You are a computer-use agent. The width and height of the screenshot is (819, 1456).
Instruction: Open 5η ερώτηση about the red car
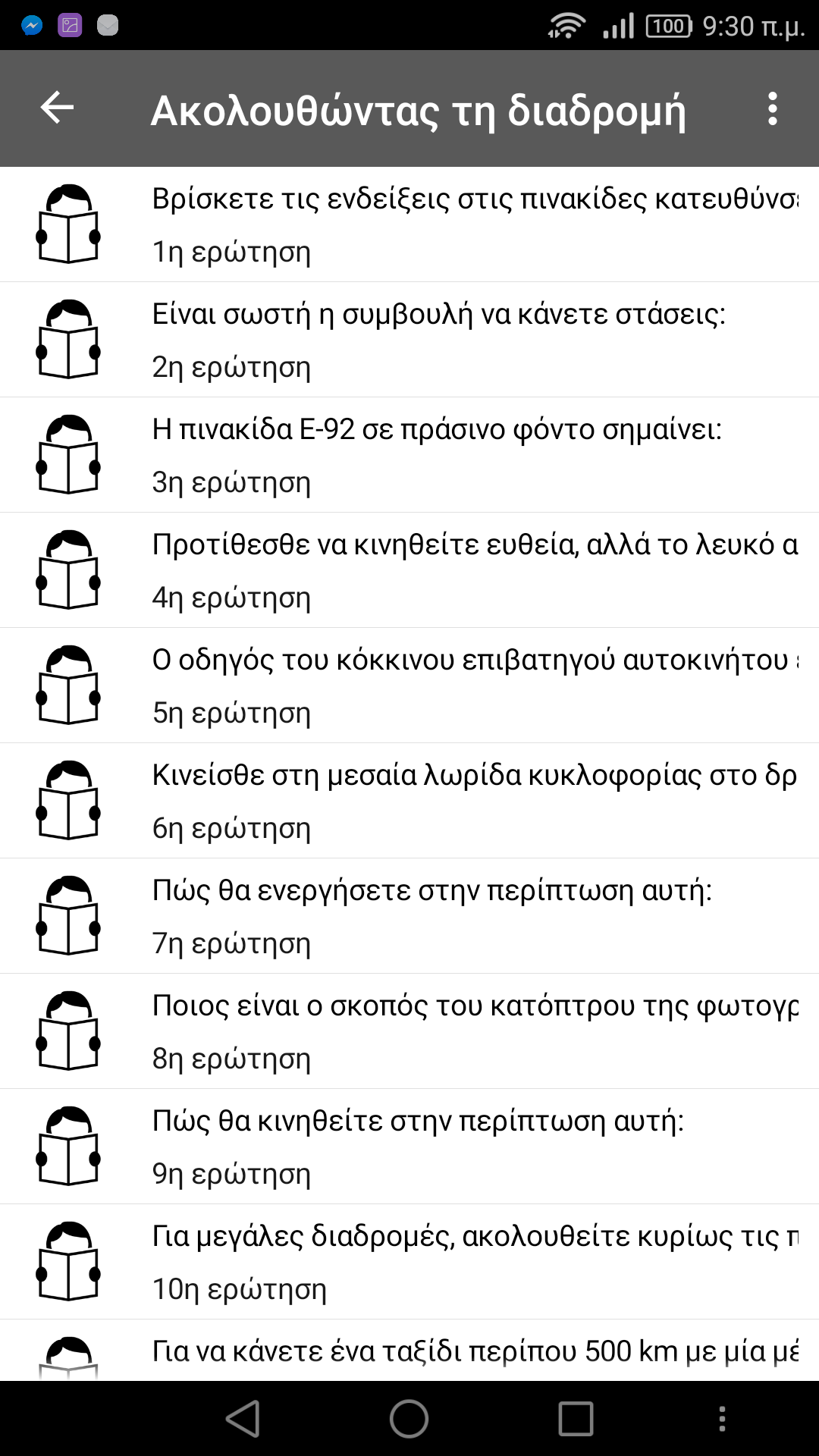[409, 686]
